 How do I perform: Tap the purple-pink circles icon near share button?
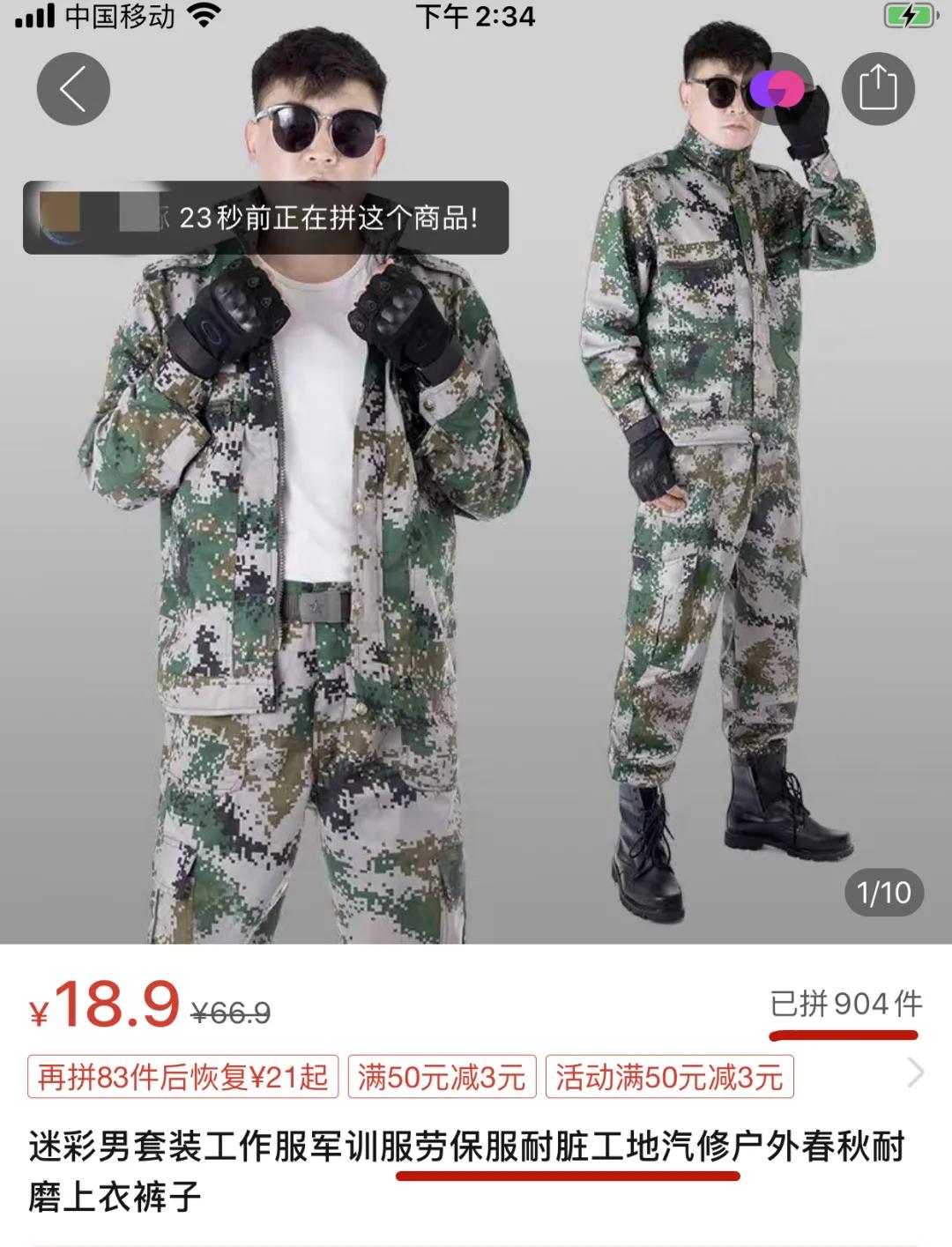pos(776,90)
